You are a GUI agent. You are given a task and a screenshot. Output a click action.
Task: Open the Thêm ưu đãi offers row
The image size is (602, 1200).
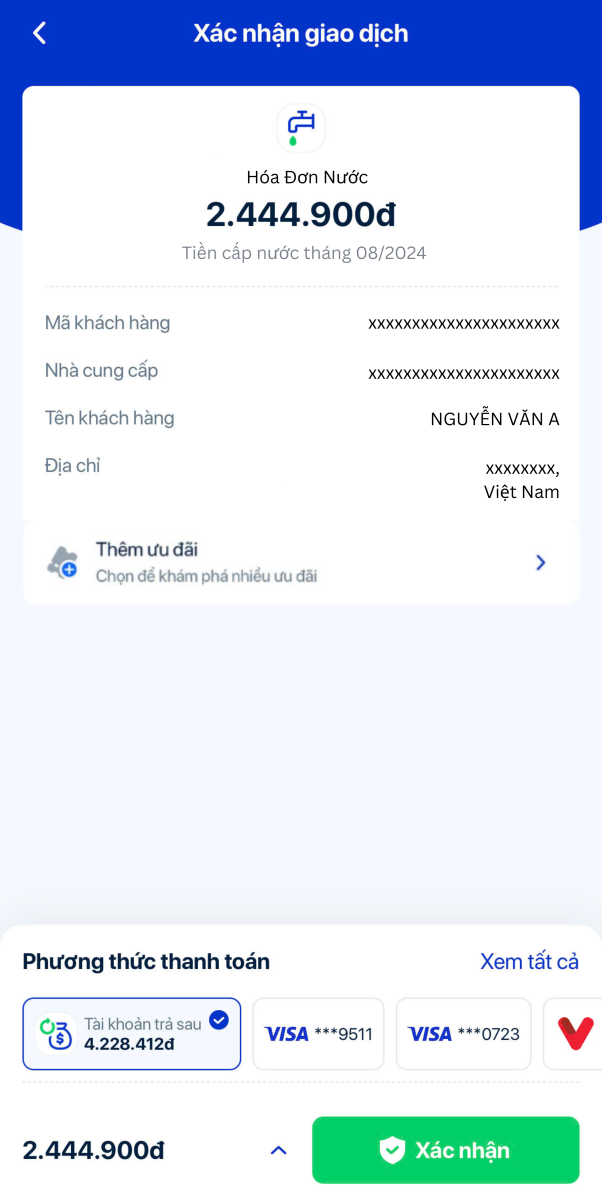[x=300, y=562]
